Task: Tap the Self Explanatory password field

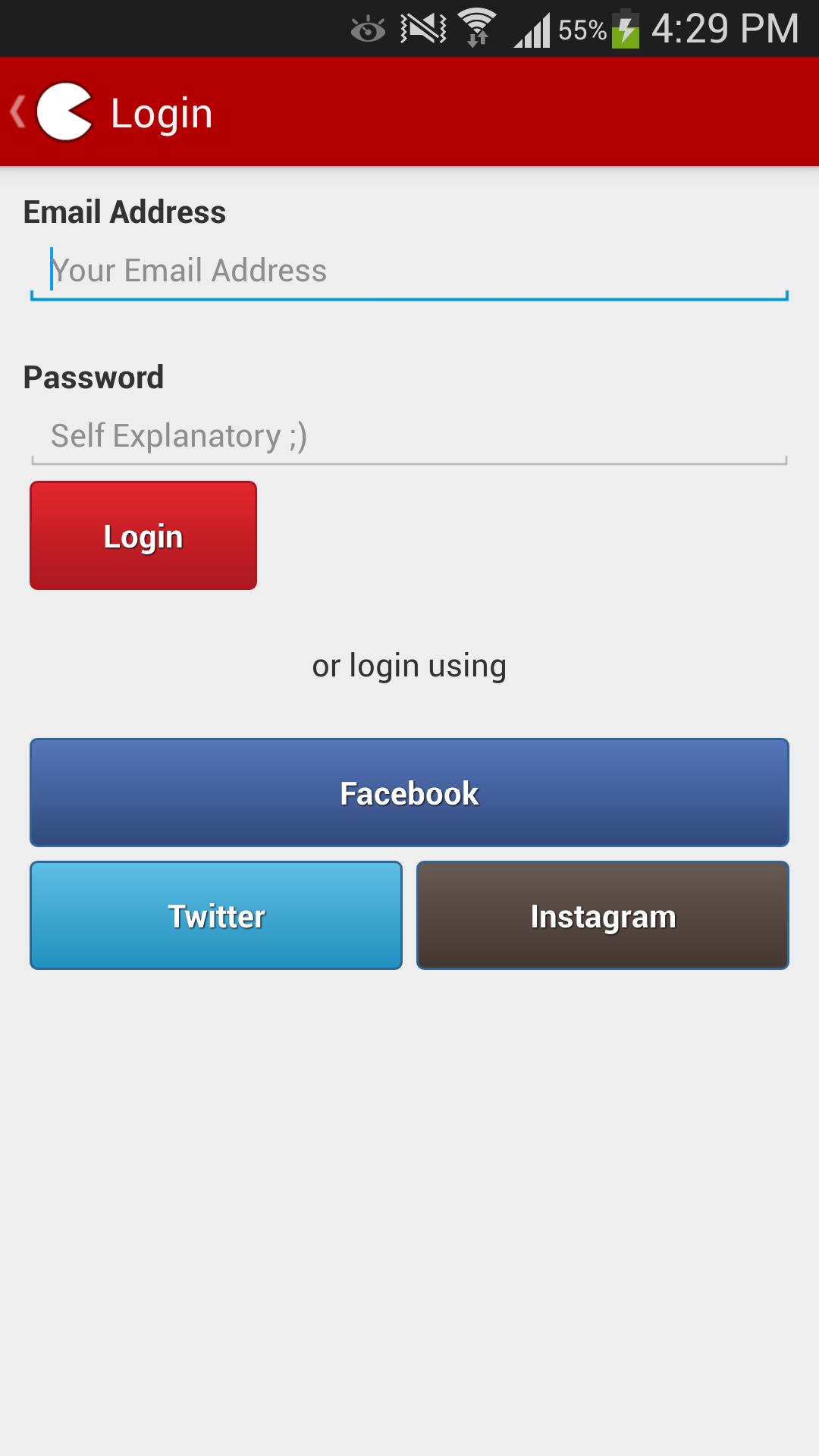Action: (x=409, y=436)
